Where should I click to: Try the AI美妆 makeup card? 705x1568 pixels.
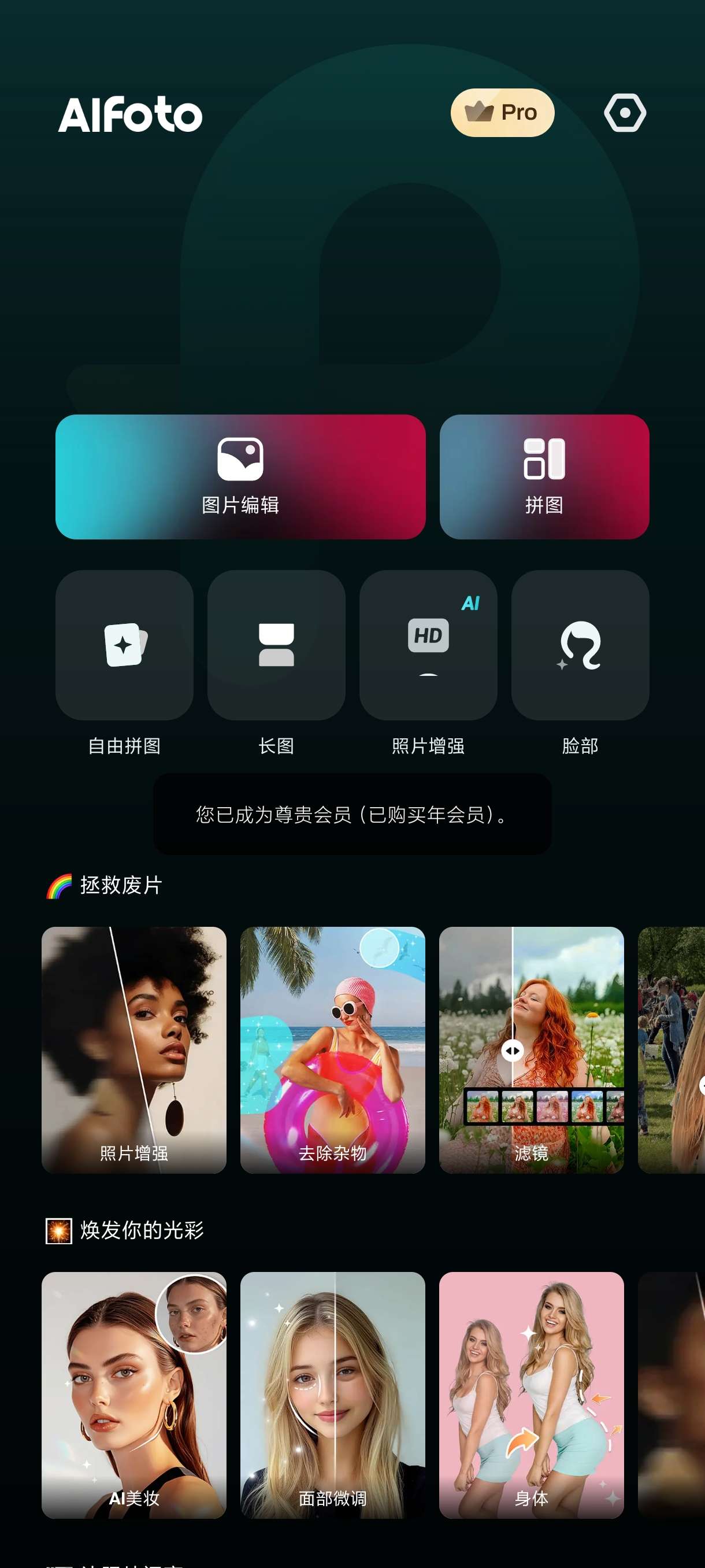134,1395
